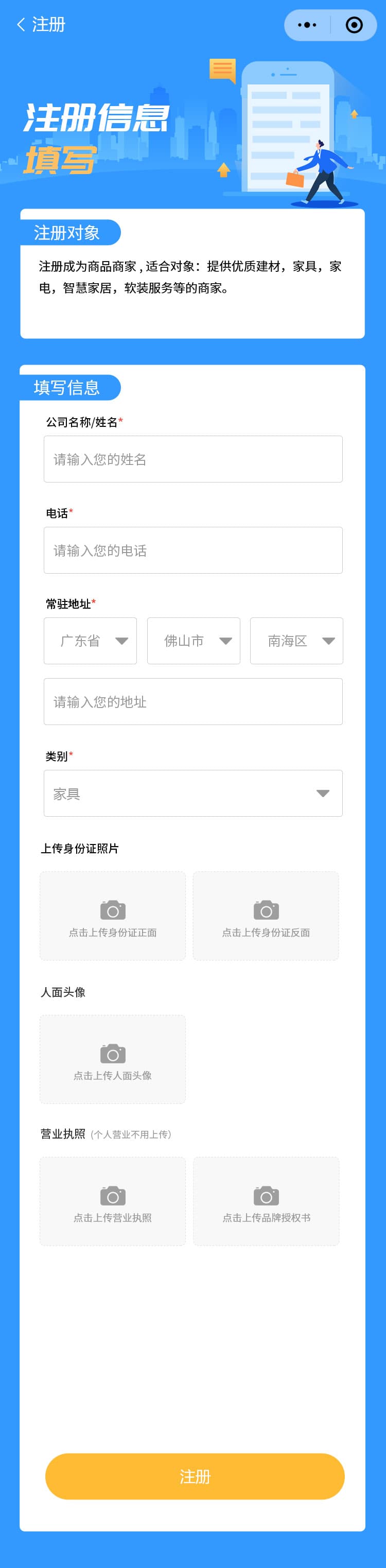Open the 南海区 district dropdown

[296, 641]
